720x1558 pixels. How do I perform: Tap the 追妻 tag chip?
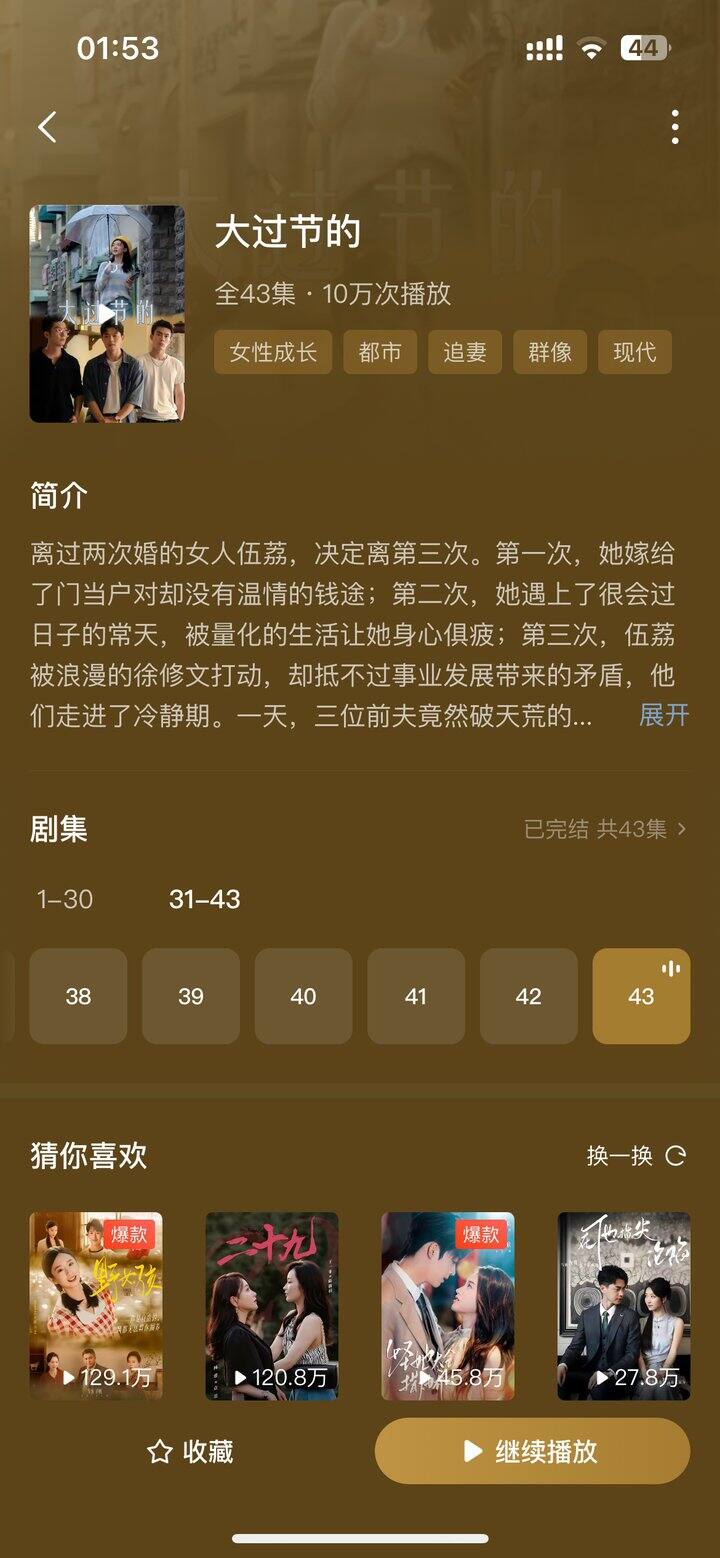tap(465, 352)
